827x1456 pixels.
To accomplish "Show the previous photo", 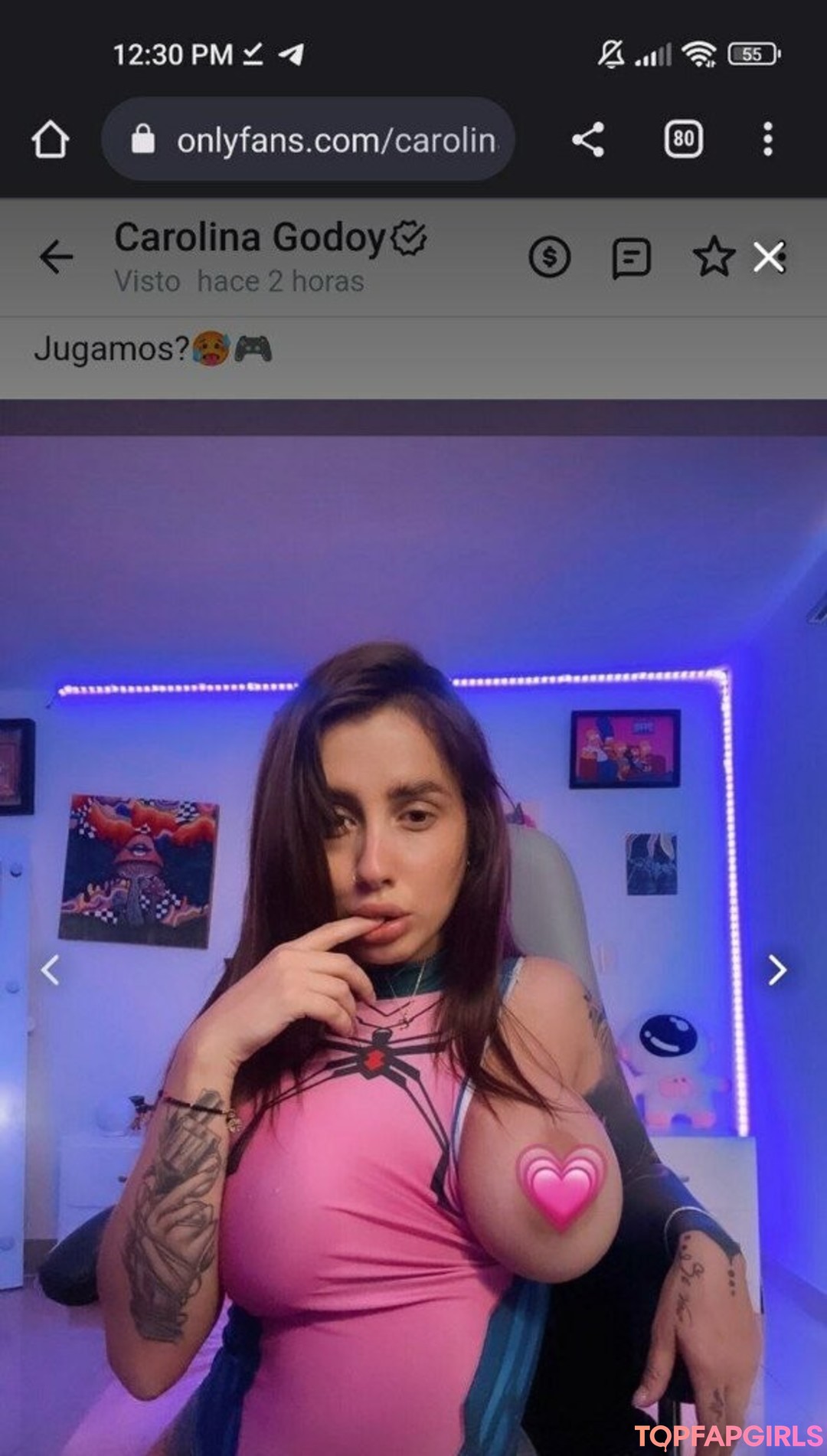I will click(51, 970).
